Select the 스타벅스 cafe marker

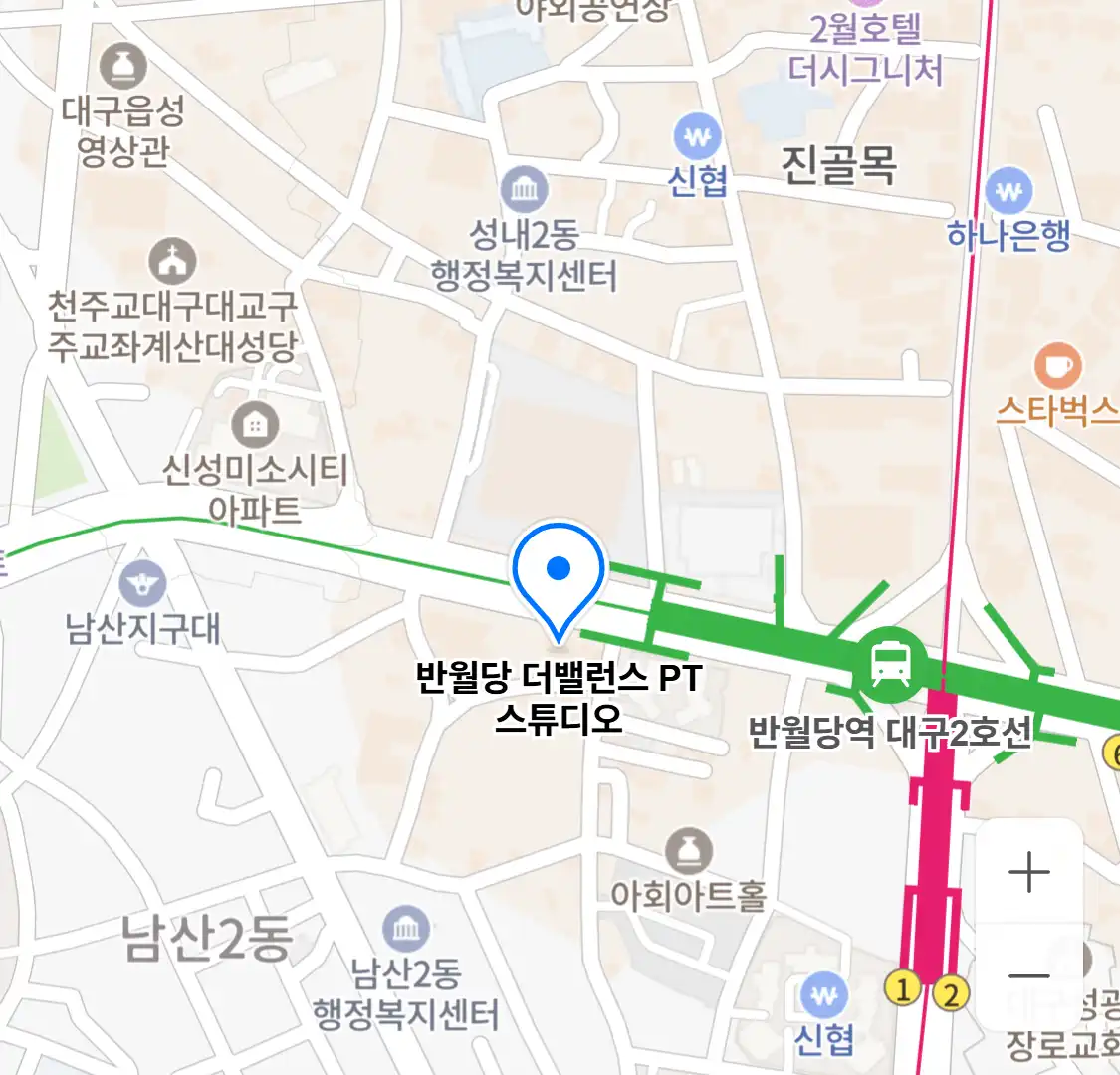pos(1057,366)
